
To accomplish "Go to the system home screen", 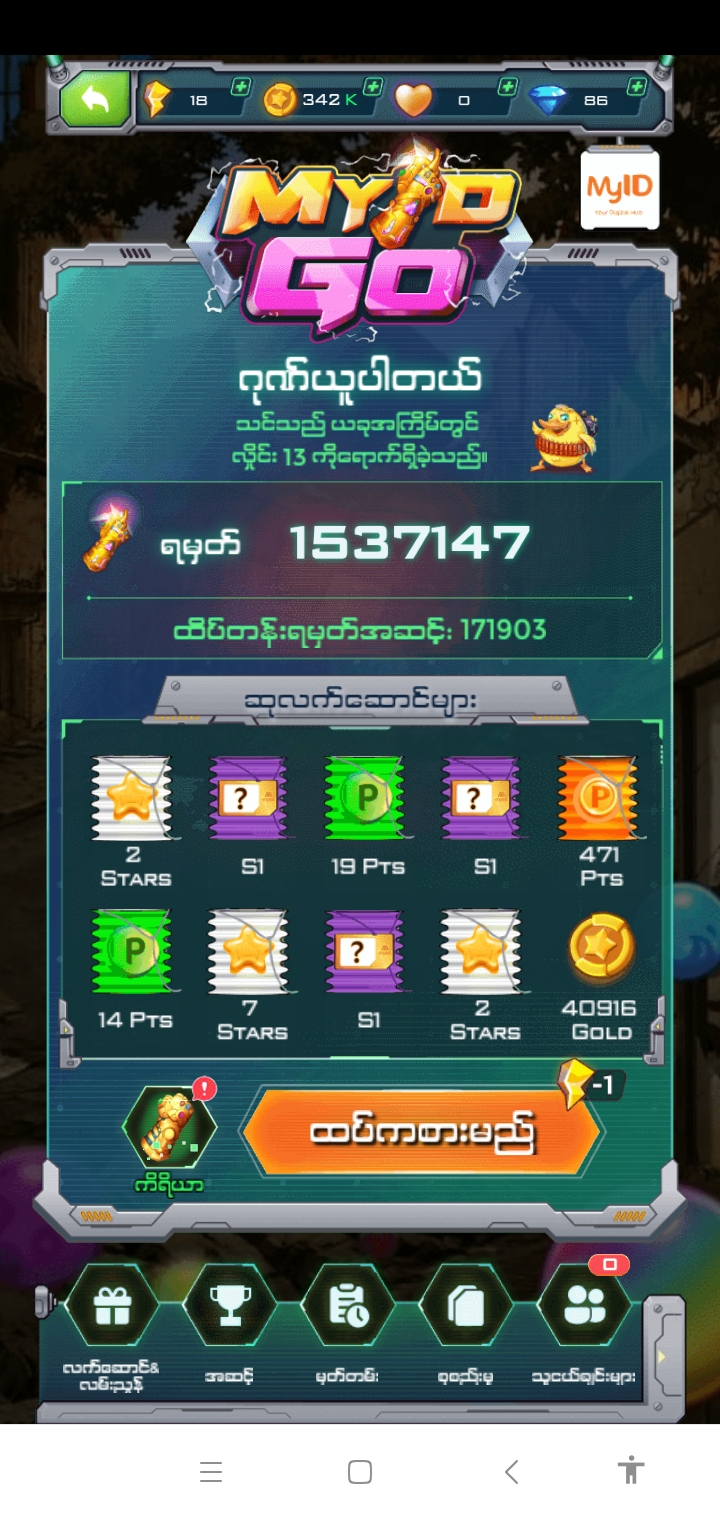I will [x=360, y=1471].
